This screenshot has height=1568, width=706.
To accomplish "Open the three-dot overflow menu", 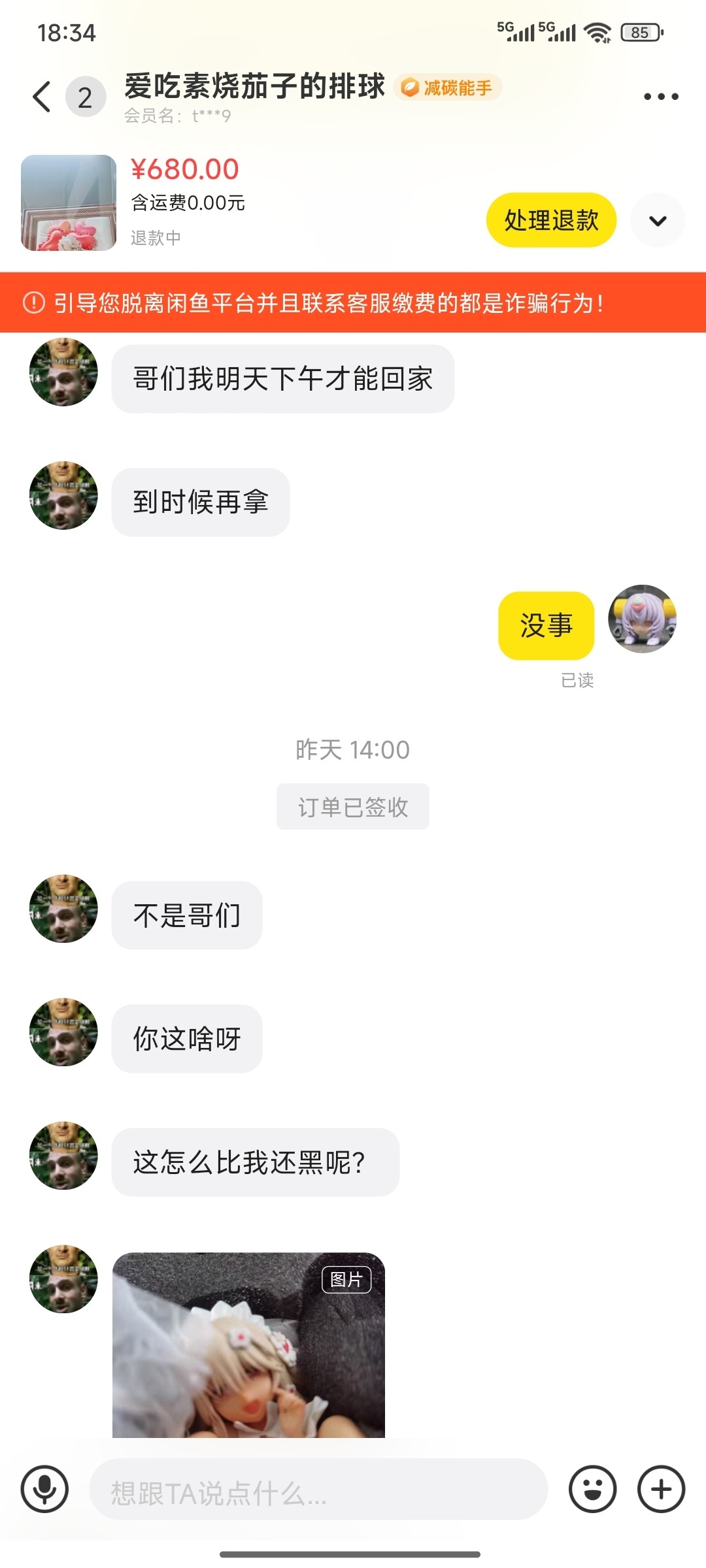I will 661,97.
